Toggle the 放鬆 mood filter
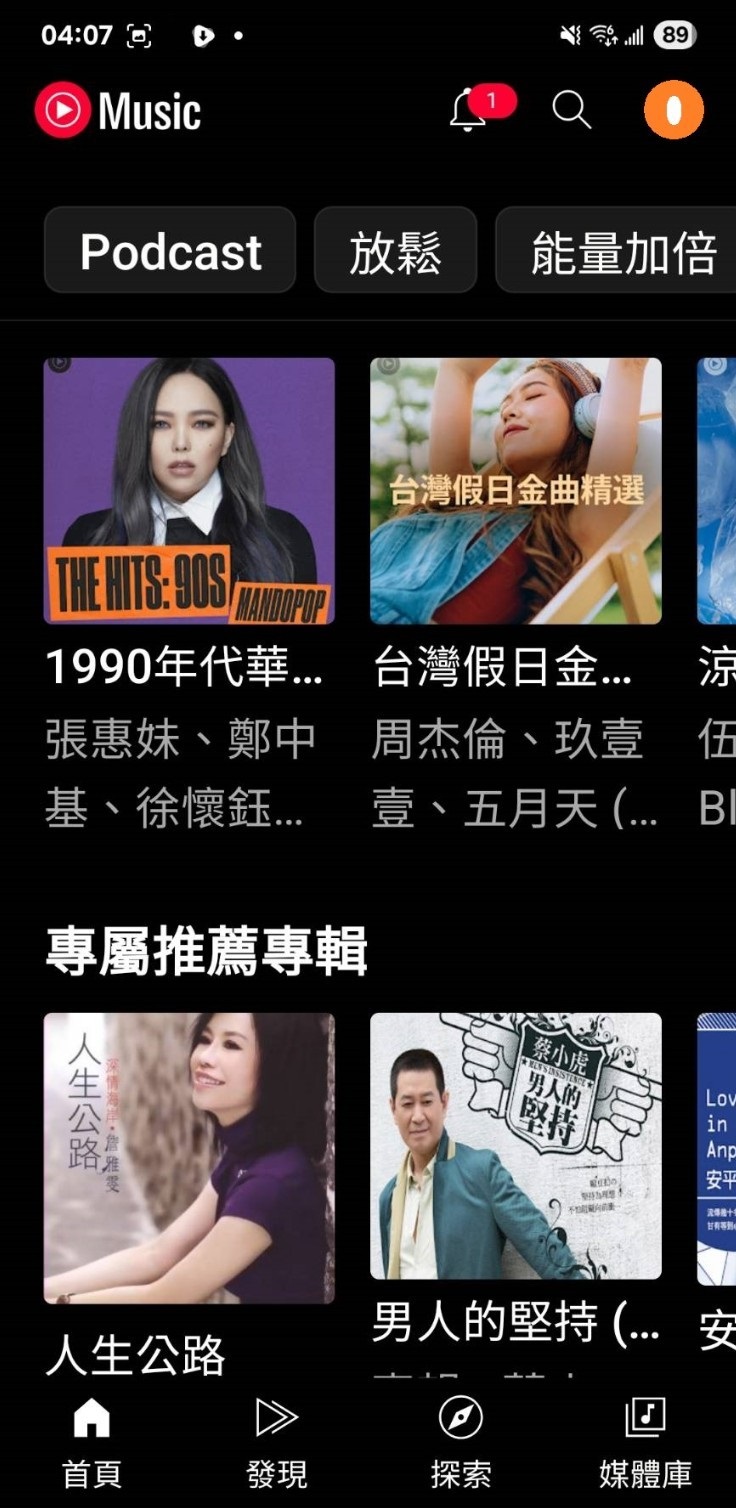 tap(396, 250)
